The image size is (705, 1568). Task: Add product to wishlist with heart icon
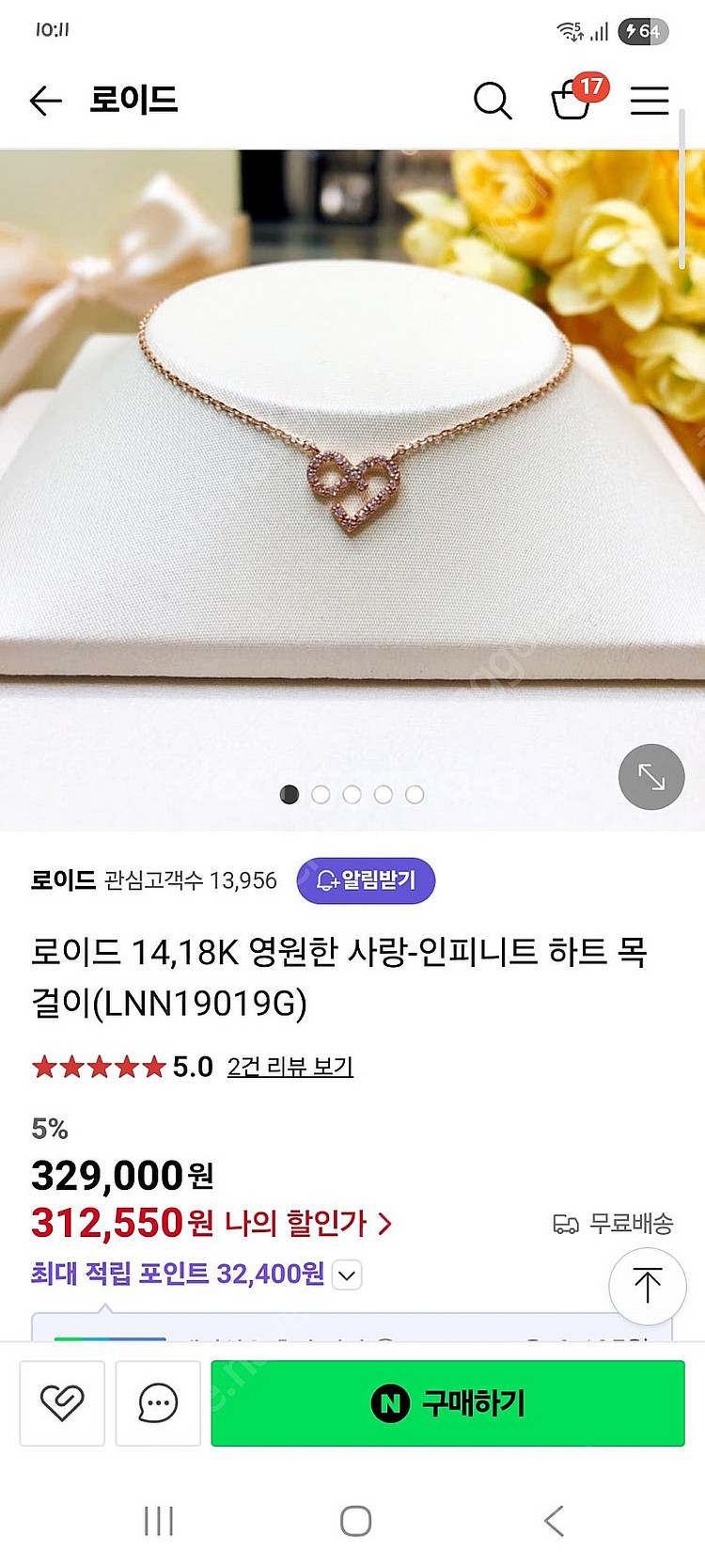pos(62,1402)
